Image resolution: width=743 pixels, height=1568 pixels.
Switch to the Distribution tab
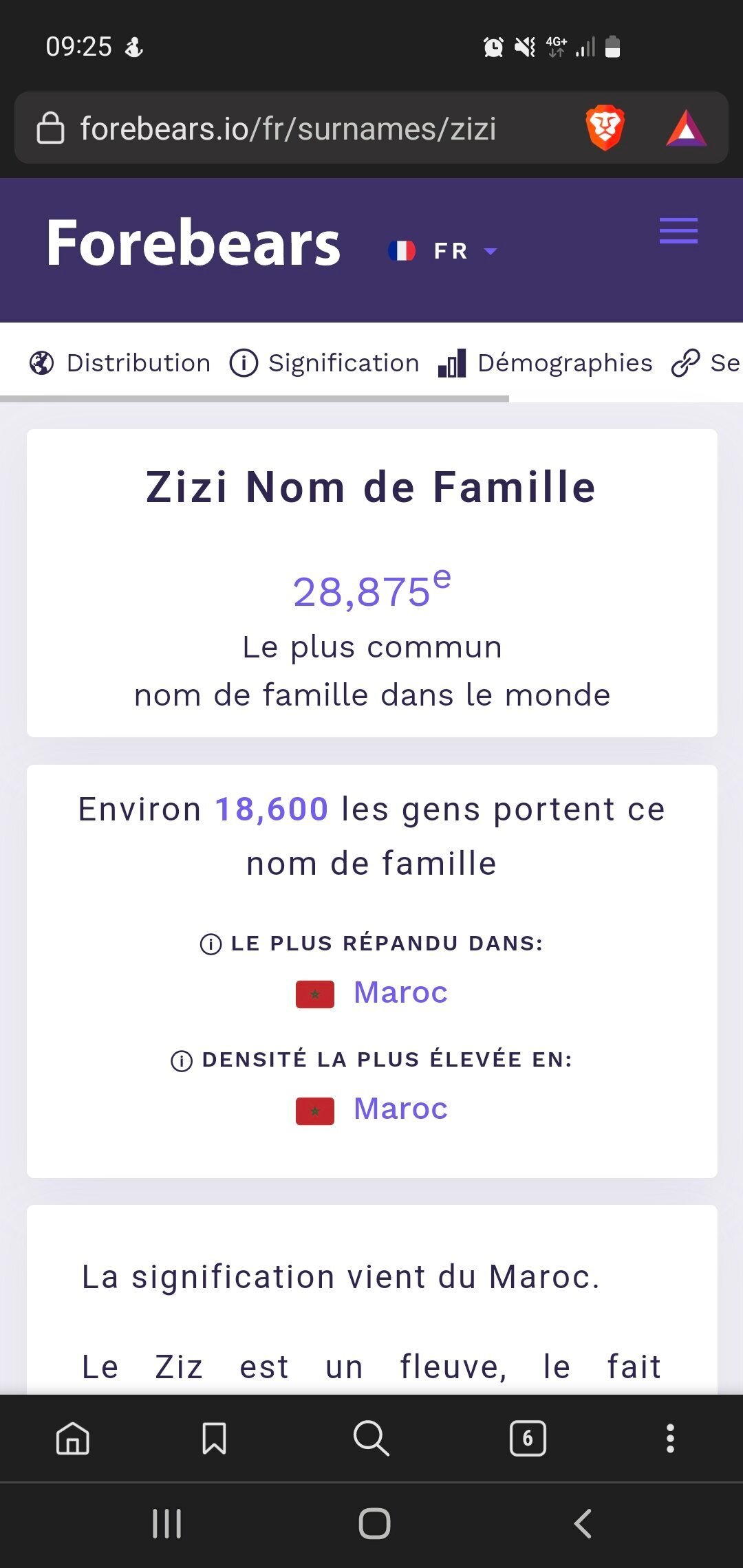(x=120, y=362)
